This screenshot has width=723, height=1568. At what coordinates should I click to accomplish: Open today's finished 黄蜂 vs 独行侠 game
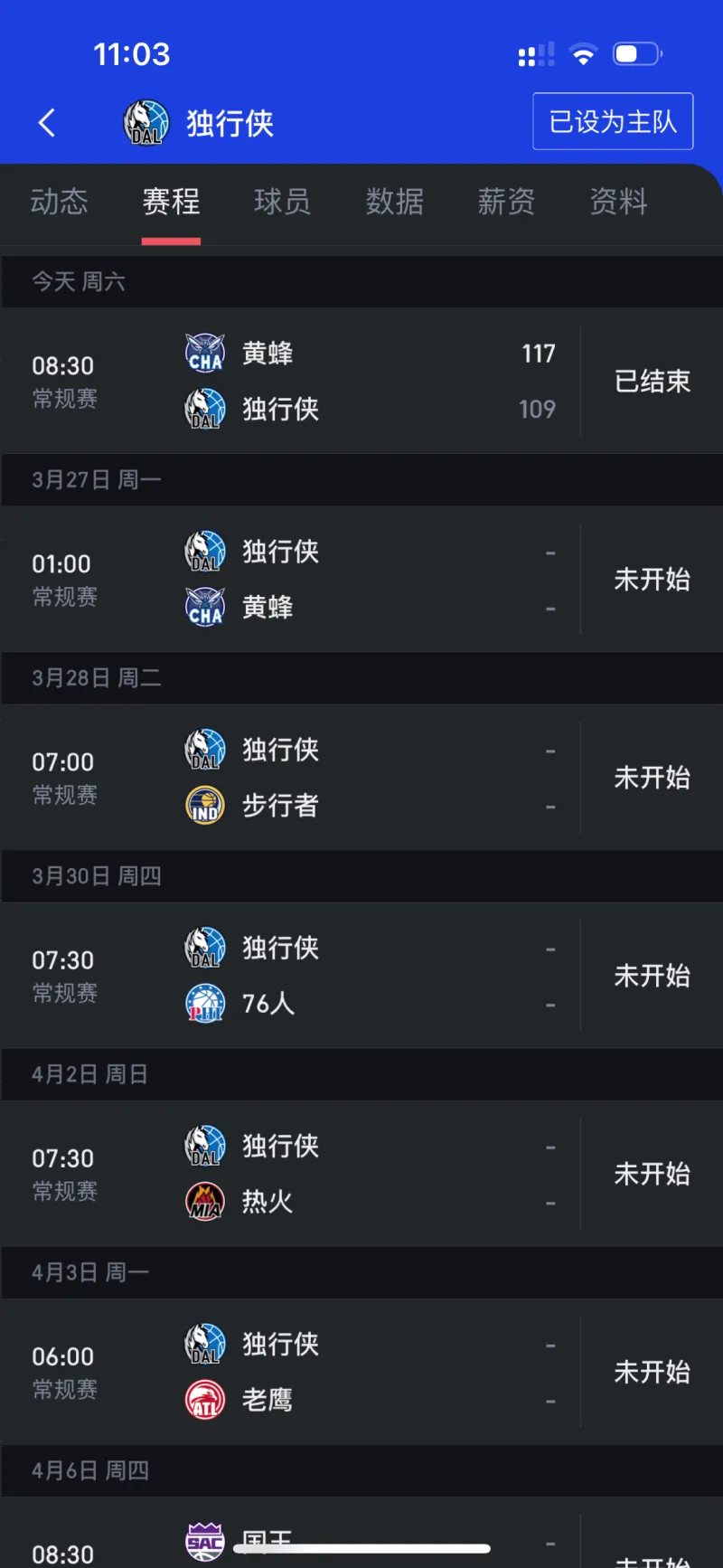pyautogui.click(x=361, y=381)
